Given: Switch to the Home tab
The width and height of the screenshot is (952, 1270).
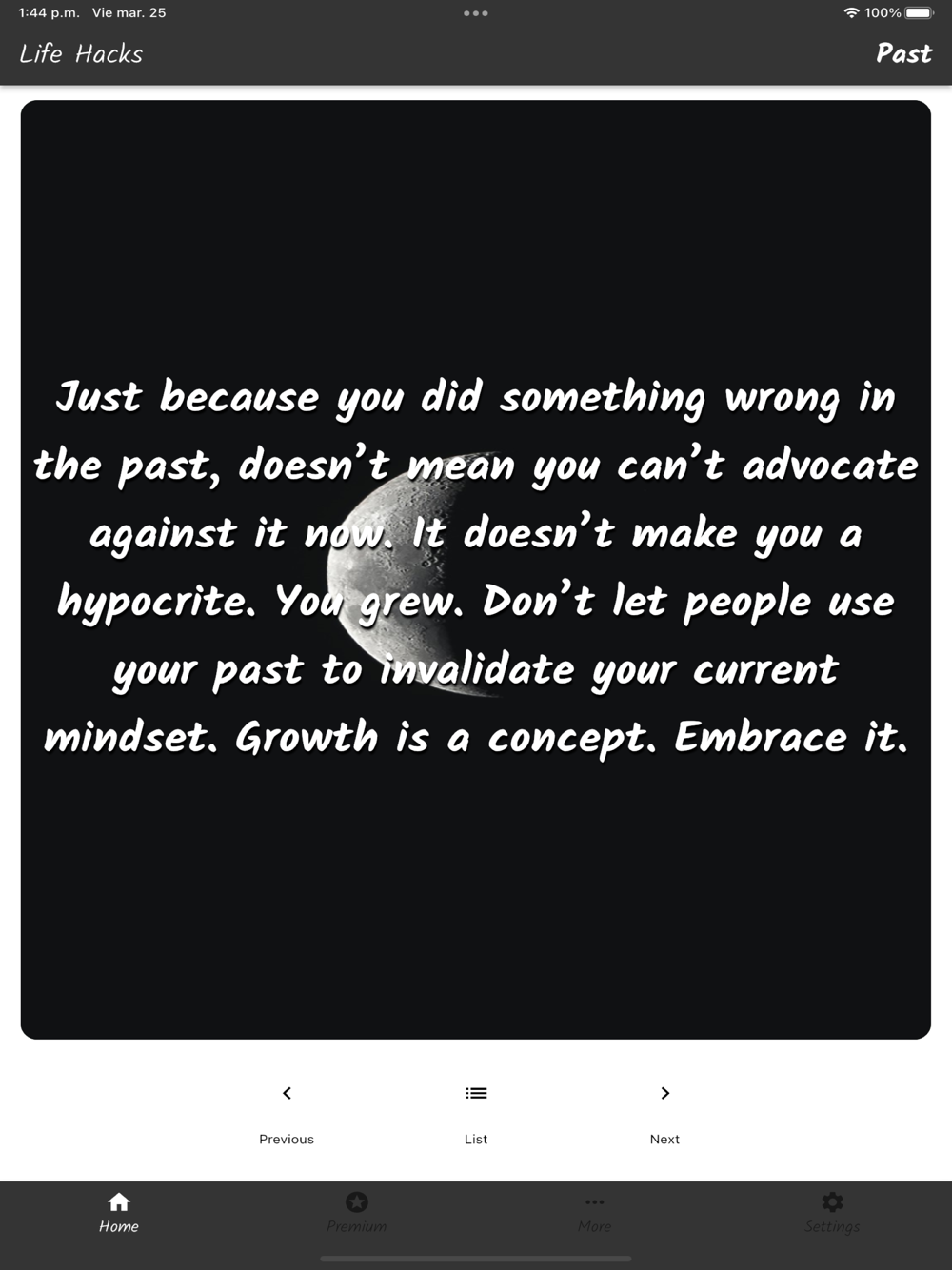Looking at the screenshot, I should pos(119,1213).
